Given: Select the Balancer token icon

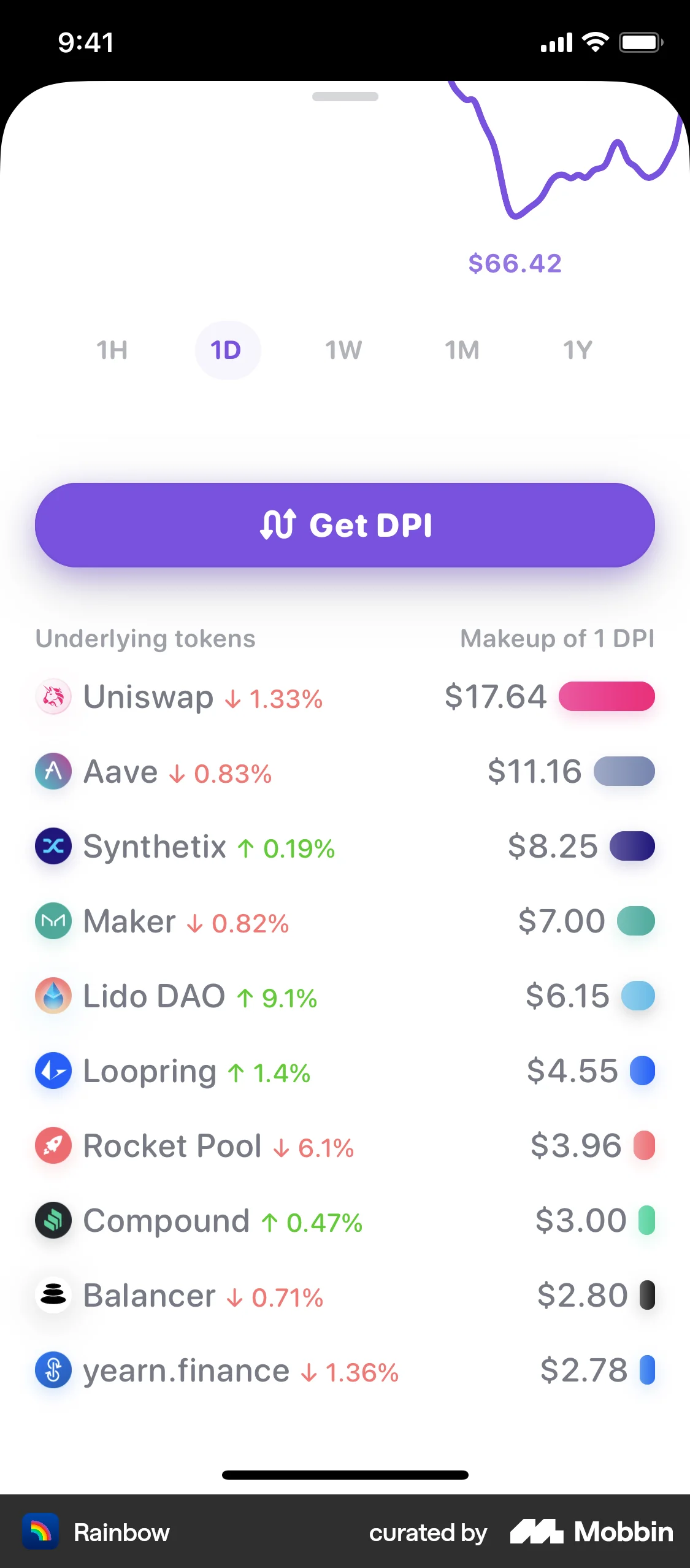Looking at the screenshot, I should pos(53,1296).
